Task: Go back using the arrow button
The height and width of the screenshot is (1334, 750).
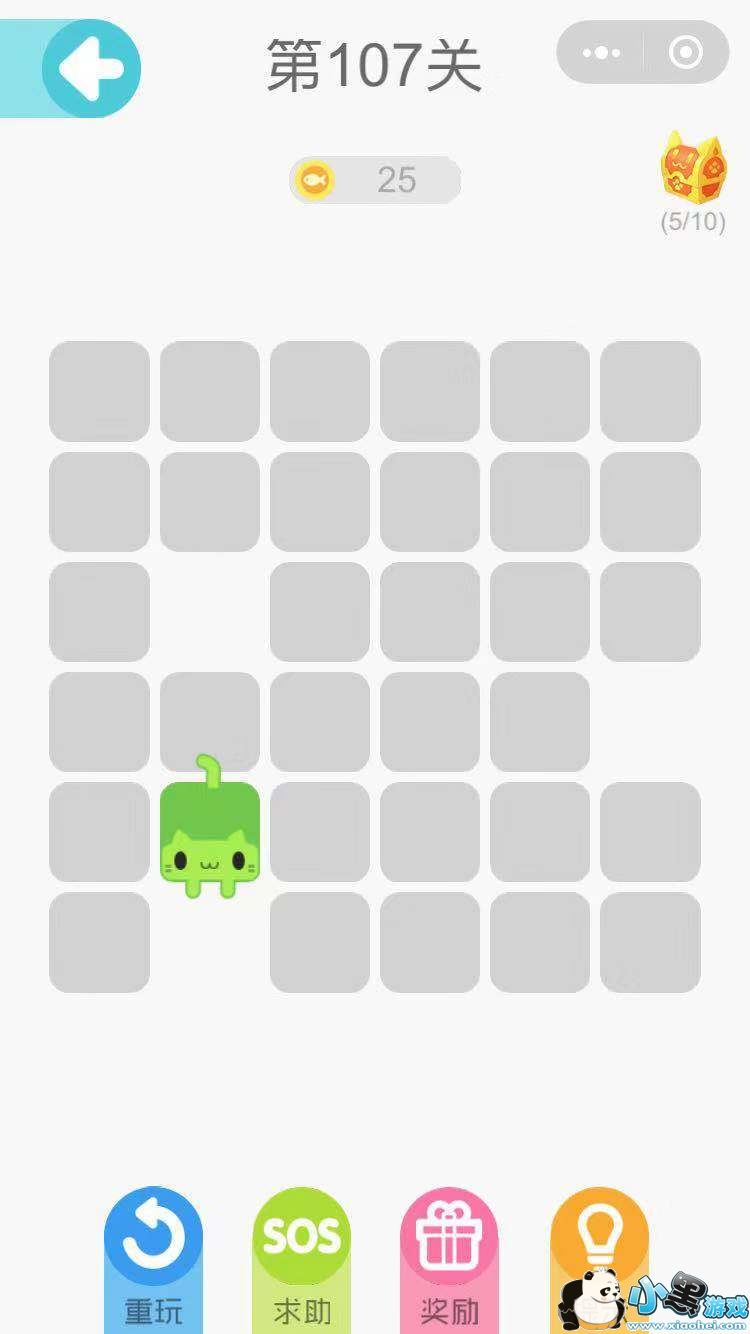Action: (x=90, y=68)
